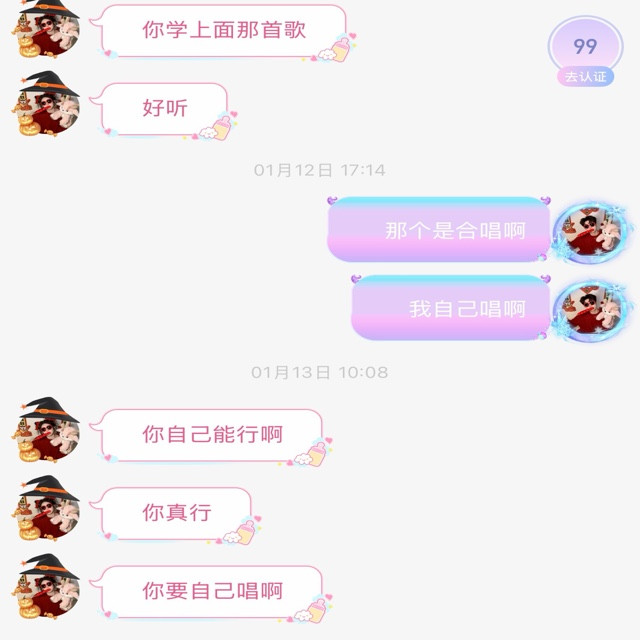The width and height of the screenshot is (640, 640).
Task: Open sender's avatar next to 你真行
Action: pyautogui.click(x=48, y=512)
